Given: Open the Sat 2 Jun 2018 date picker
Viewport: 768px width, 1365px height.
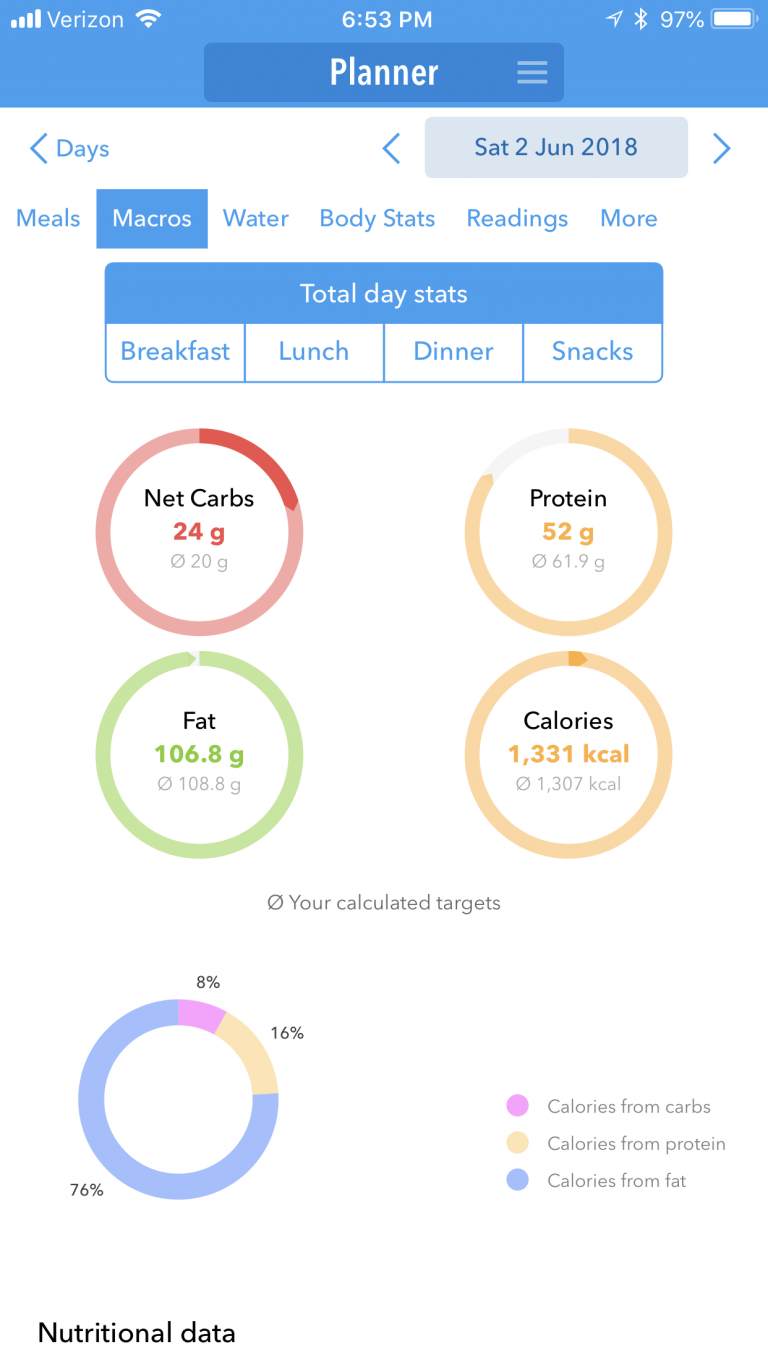Looking at the screenshot, I should pos(556,147).
